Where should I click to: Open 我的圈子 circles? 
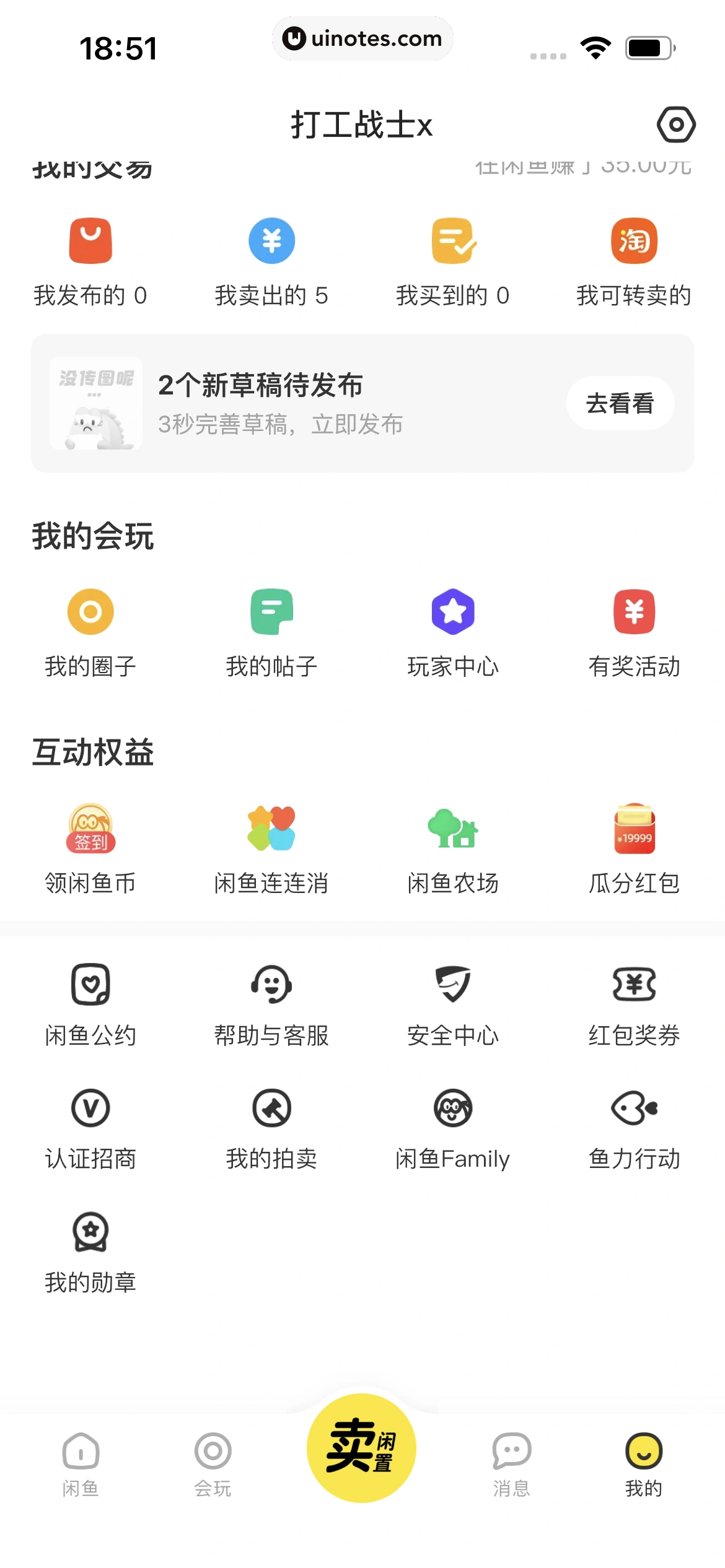pos(90,632)
